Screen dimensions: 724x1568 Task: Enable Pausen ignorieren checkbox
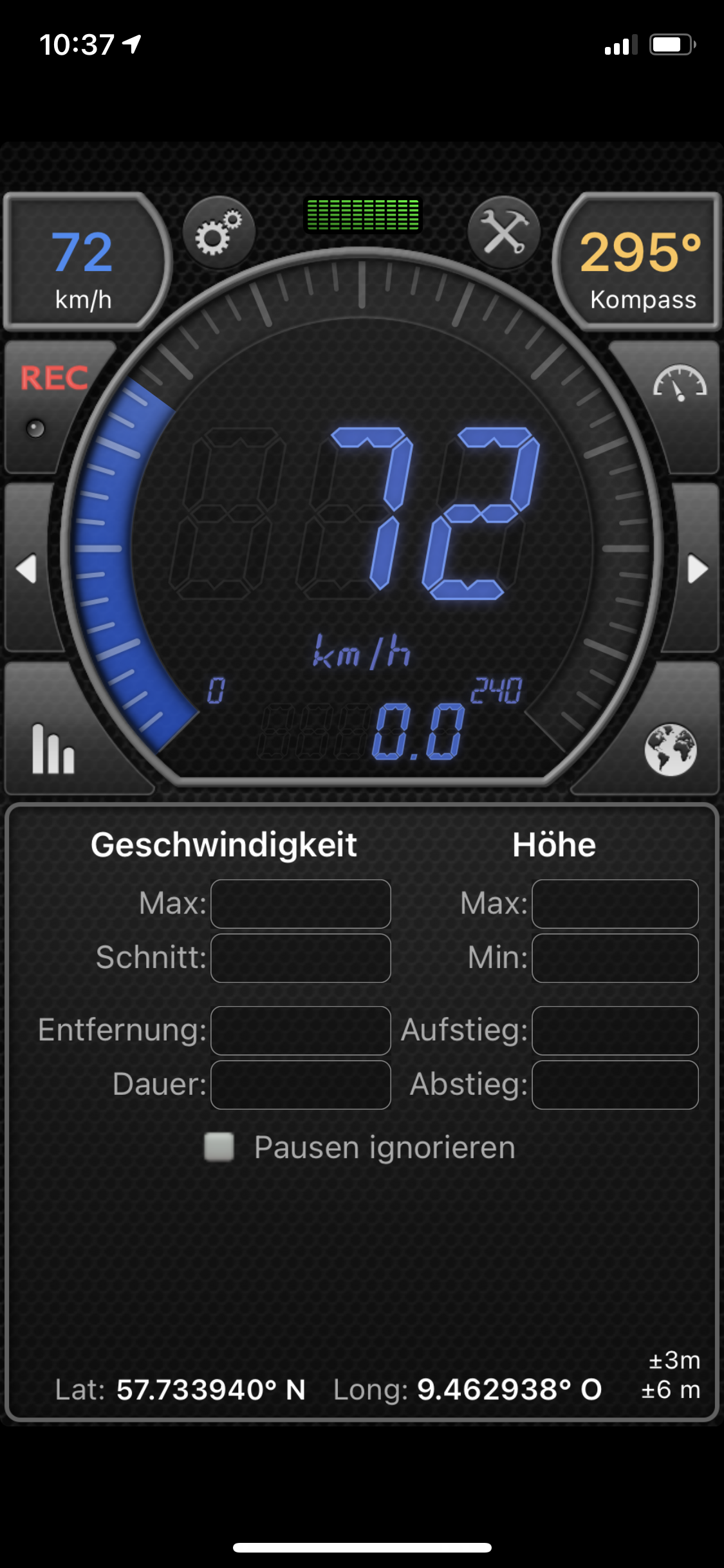[x=219, y=1147]
